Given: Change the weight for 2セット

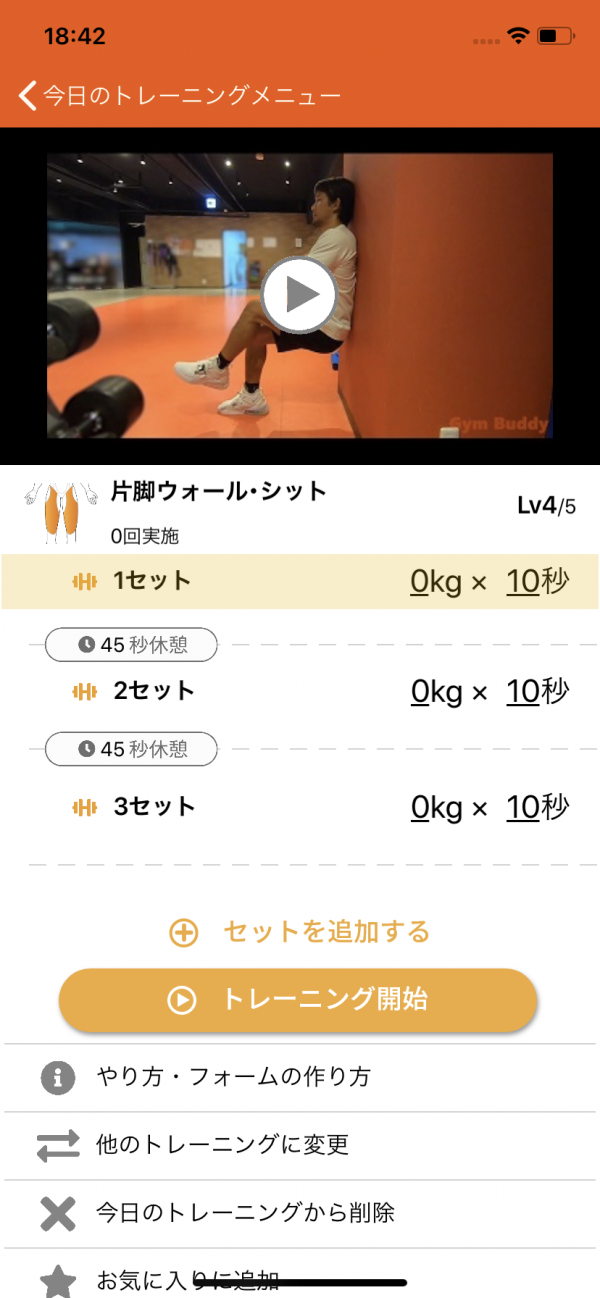Looking at the screenshot, I should pyautogui.click(x=421, y=691).
